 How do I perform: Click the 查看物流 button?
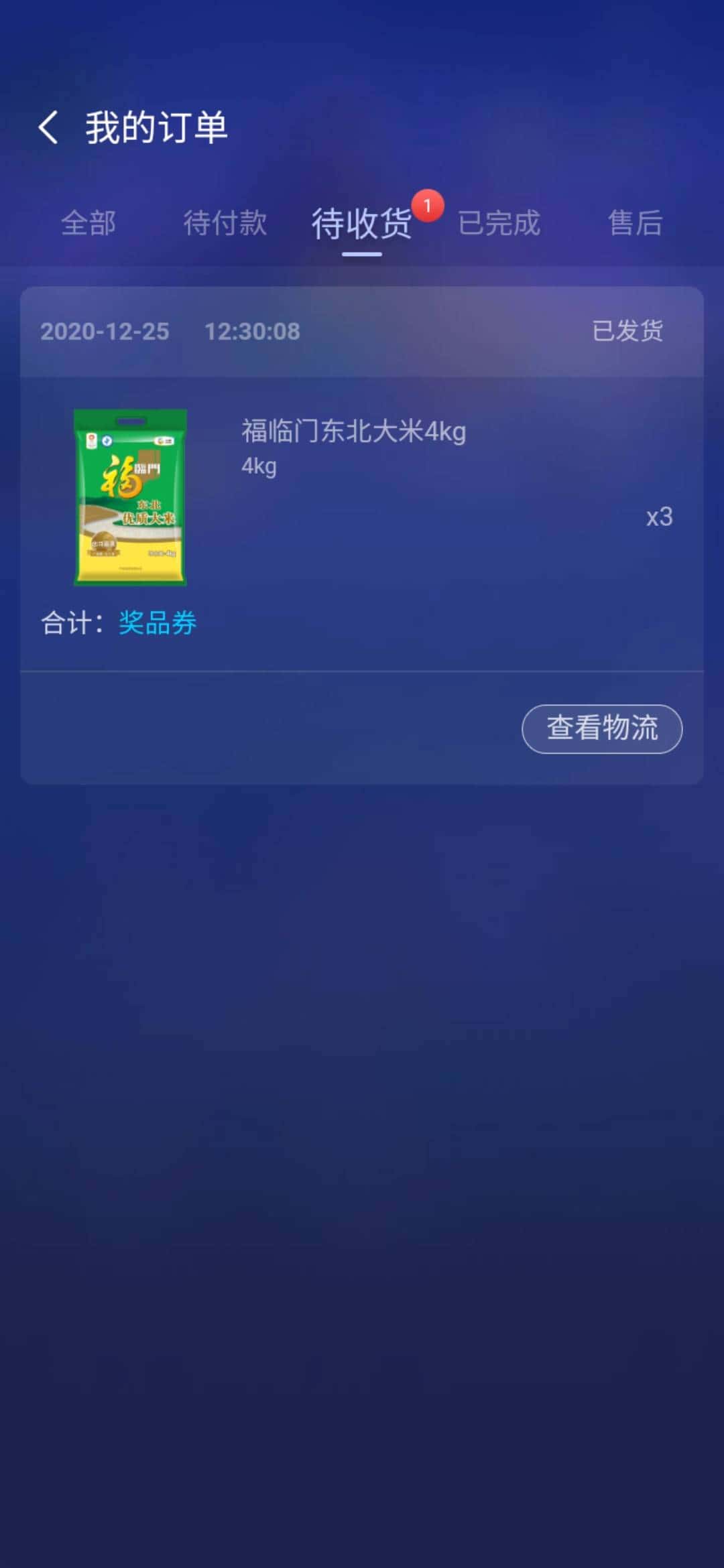tap(601, 728)
